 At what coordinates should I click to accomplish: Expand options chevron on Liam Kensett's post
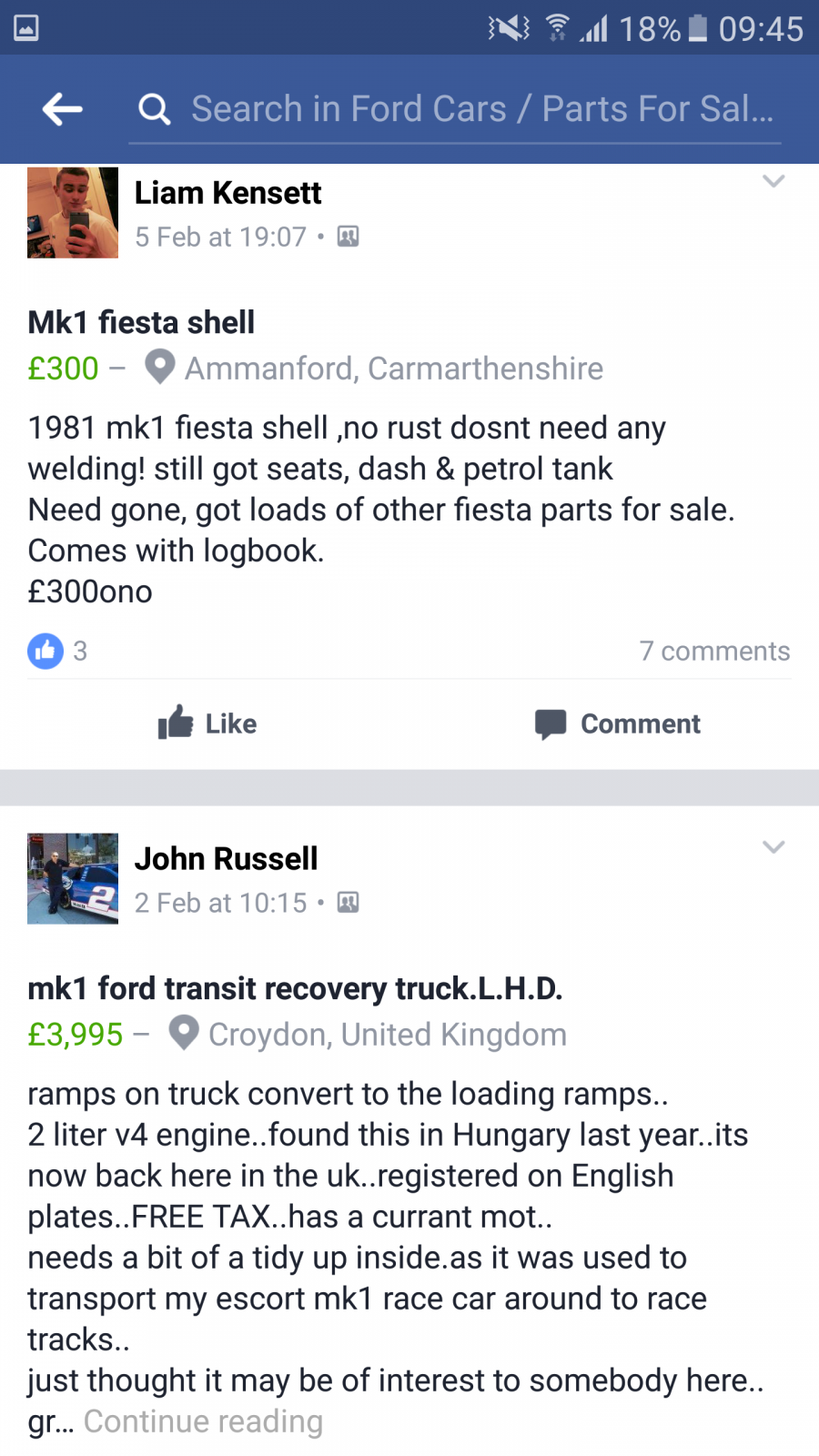[x=773, y=181]
